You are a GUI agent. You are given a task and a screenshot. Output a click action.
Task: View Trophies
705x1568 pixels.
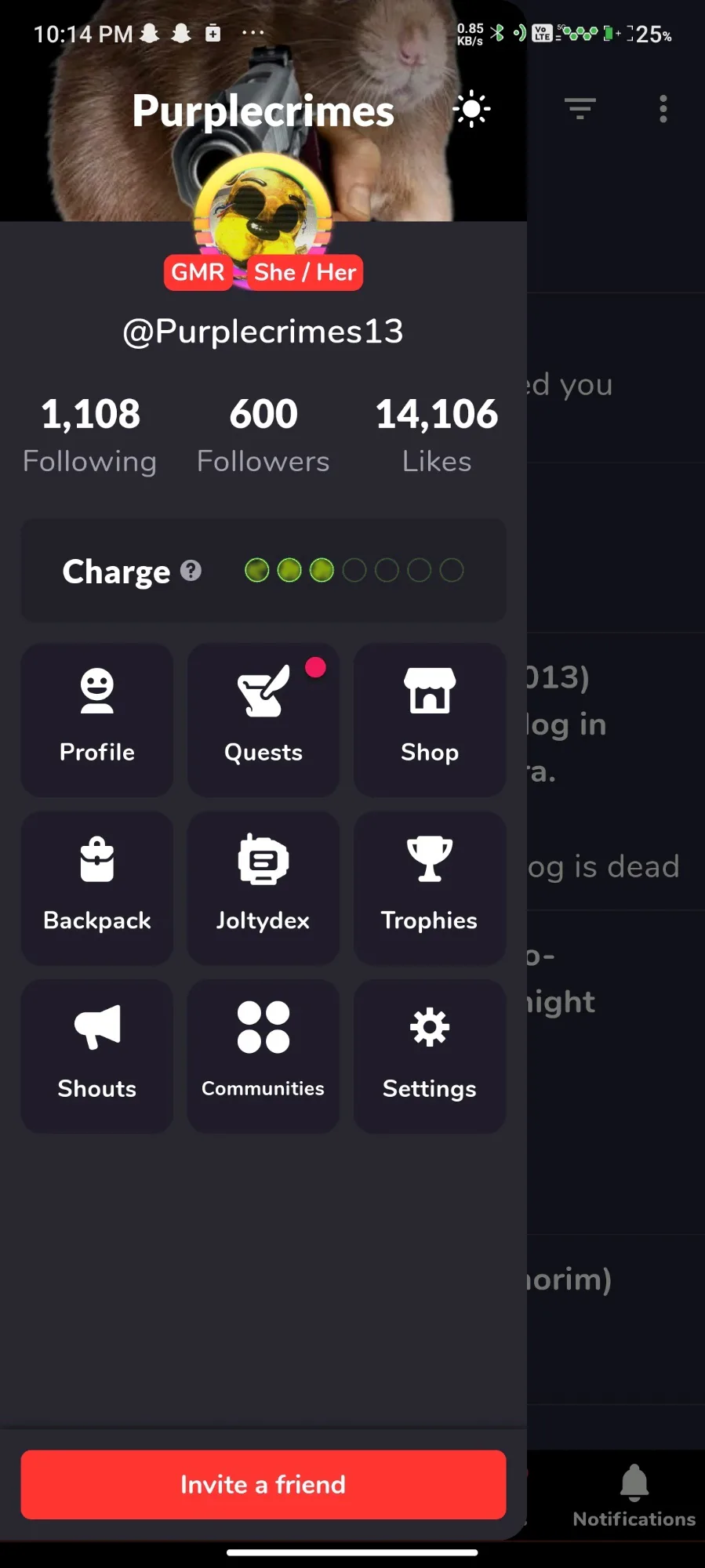430,888
